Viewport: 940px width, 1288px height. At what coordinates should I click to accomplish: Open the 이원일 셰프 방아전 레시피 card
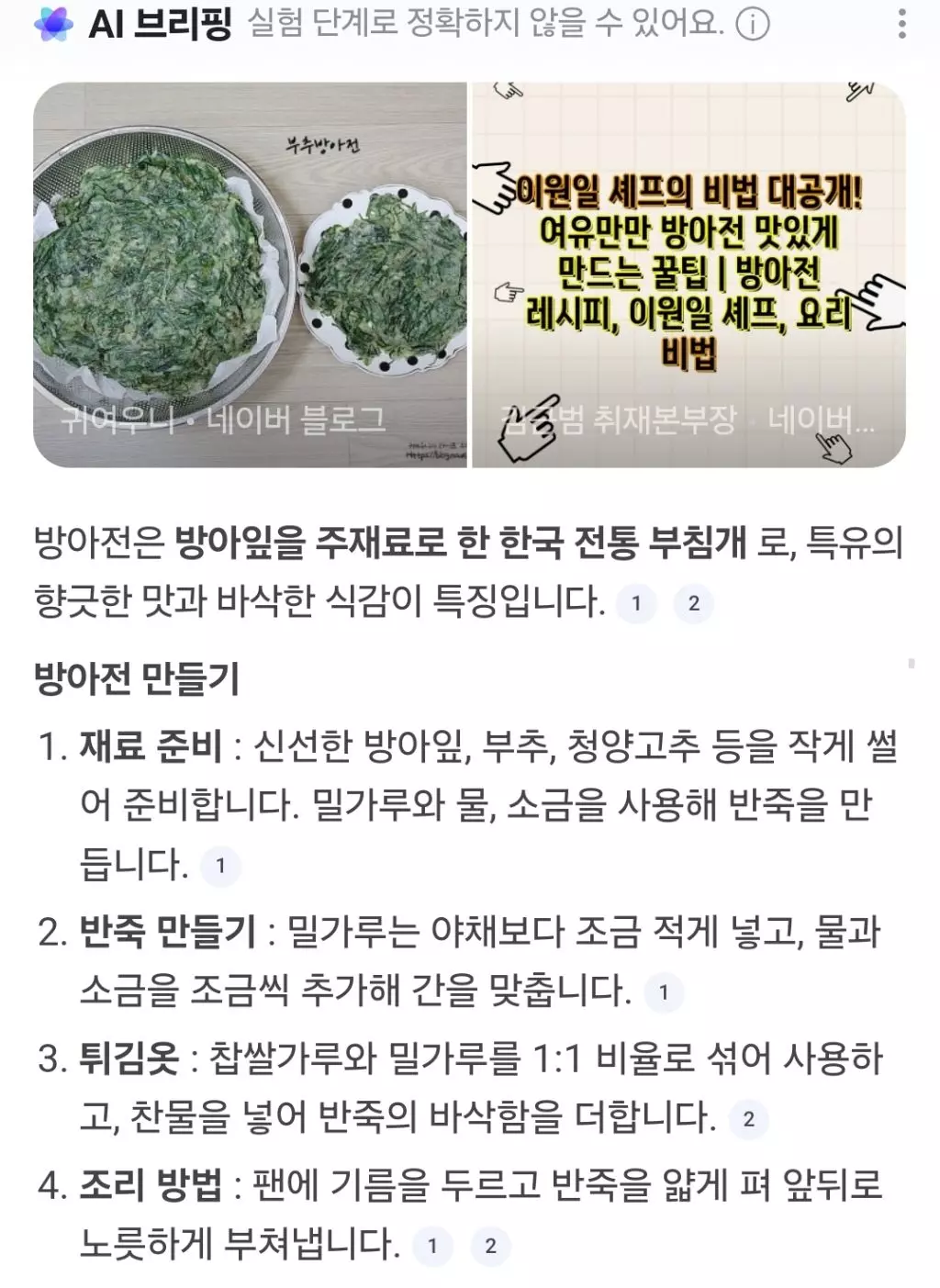point(688,275)
